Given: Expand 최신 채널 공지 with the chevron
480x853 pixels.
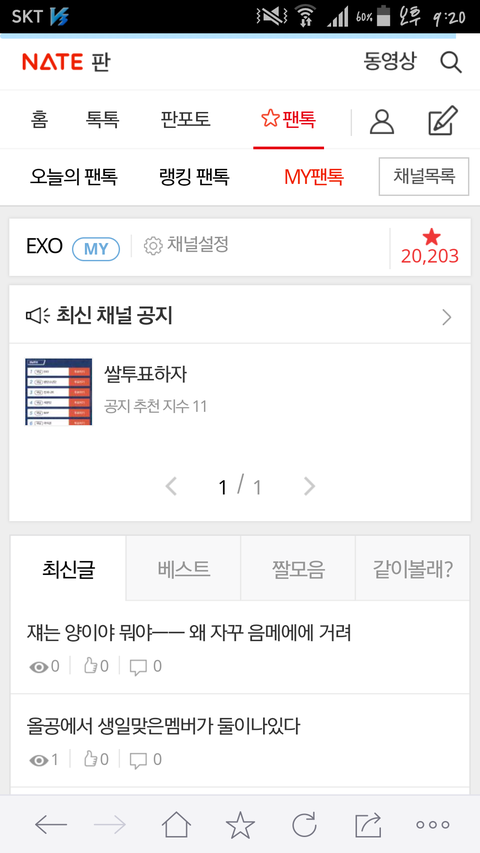Looking at the screenshot, I should point(447,317).
